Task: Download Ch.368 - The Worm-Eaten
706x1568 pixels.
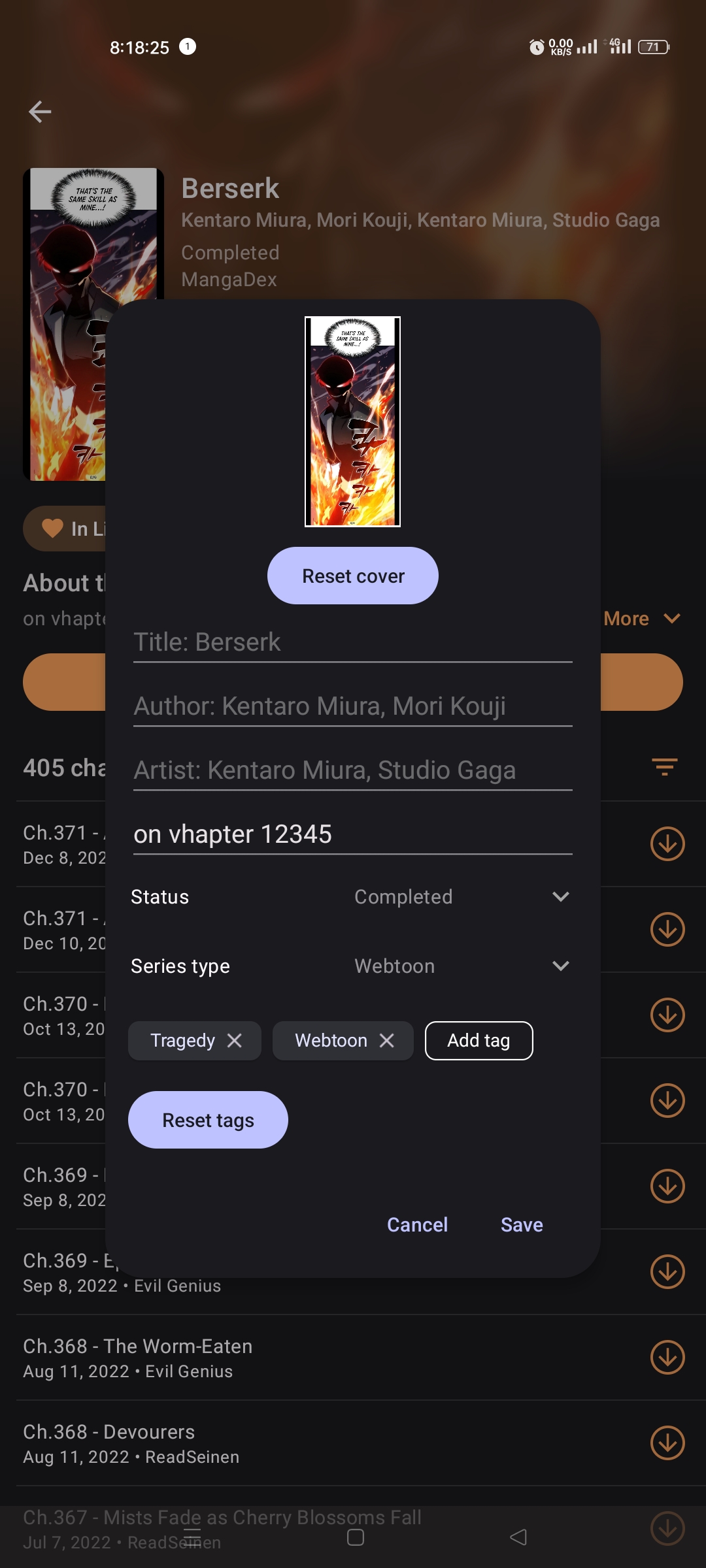Action: [667, 1357]
